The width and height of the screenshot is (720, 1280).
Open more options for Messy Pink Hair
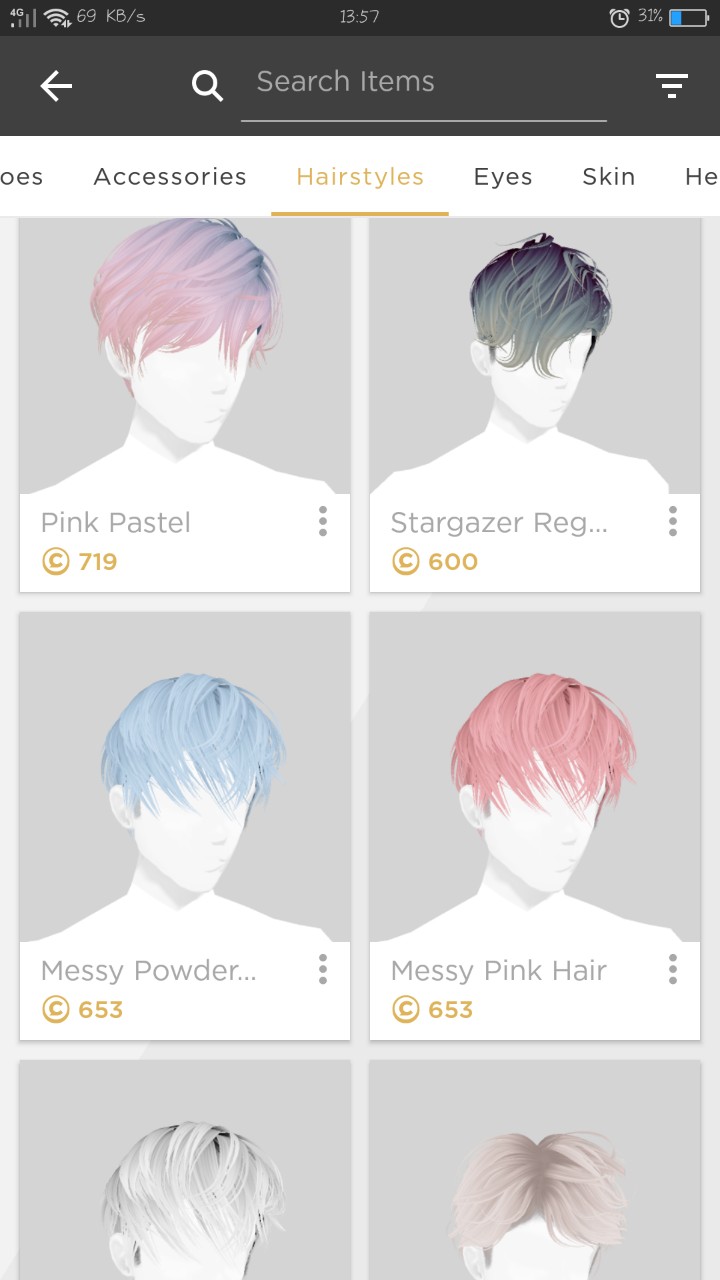click(x=673, y=969)
